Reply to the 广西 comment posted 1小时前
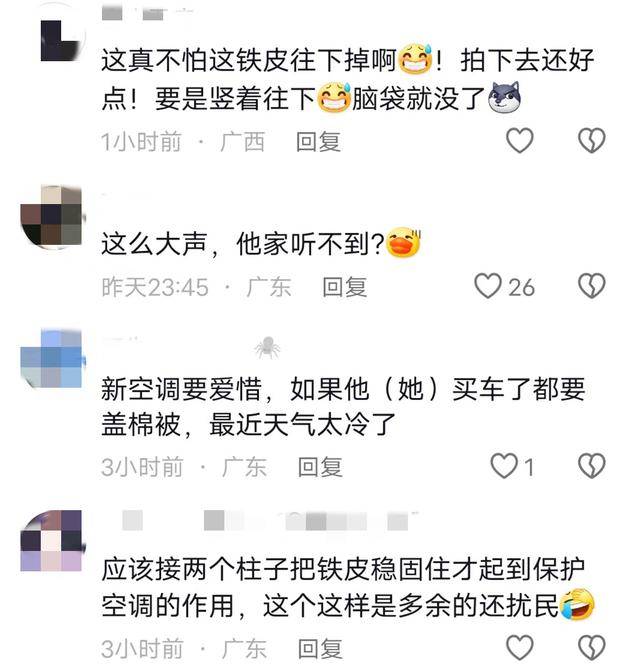The width and height of the screenshot is (640, 671). point(318,142)
